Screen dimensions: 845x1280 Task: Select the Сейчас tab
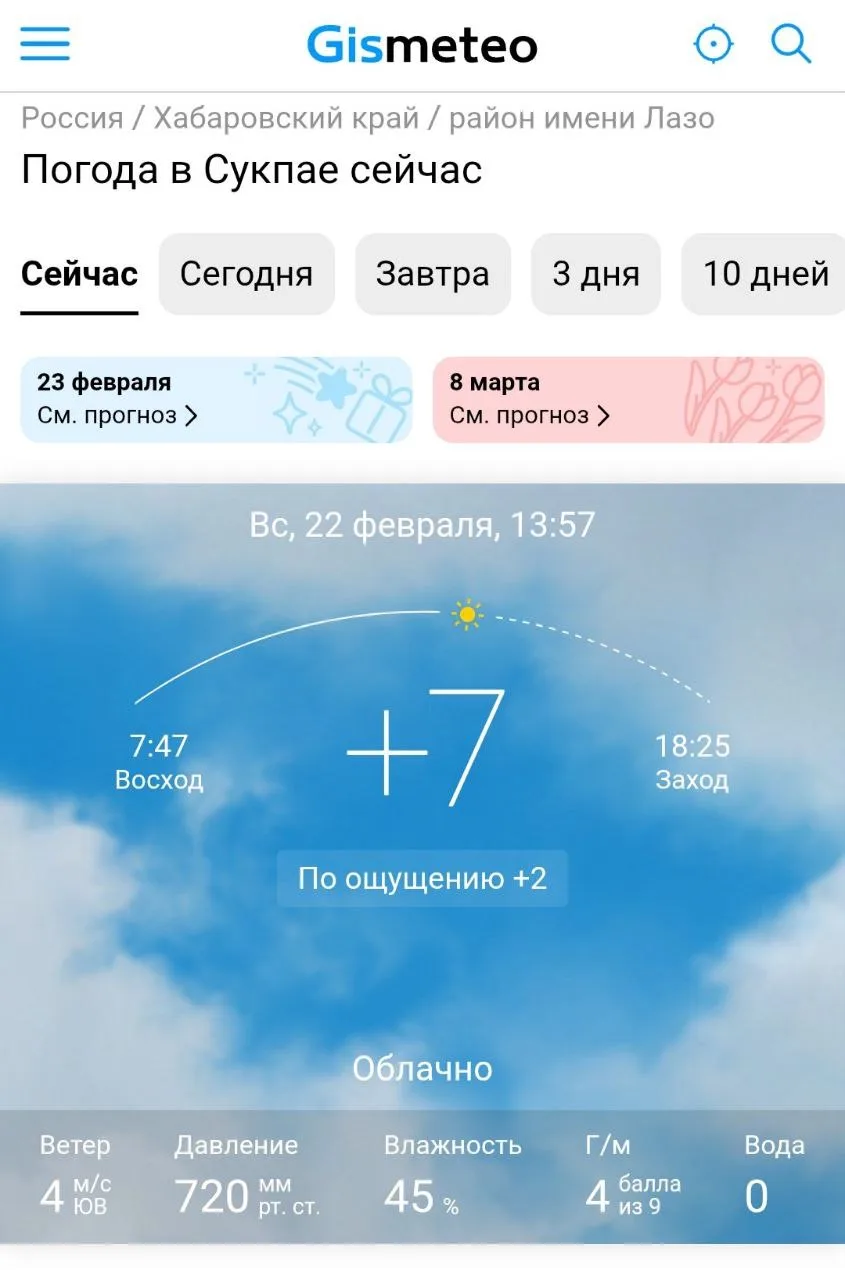tap(79, 274)
